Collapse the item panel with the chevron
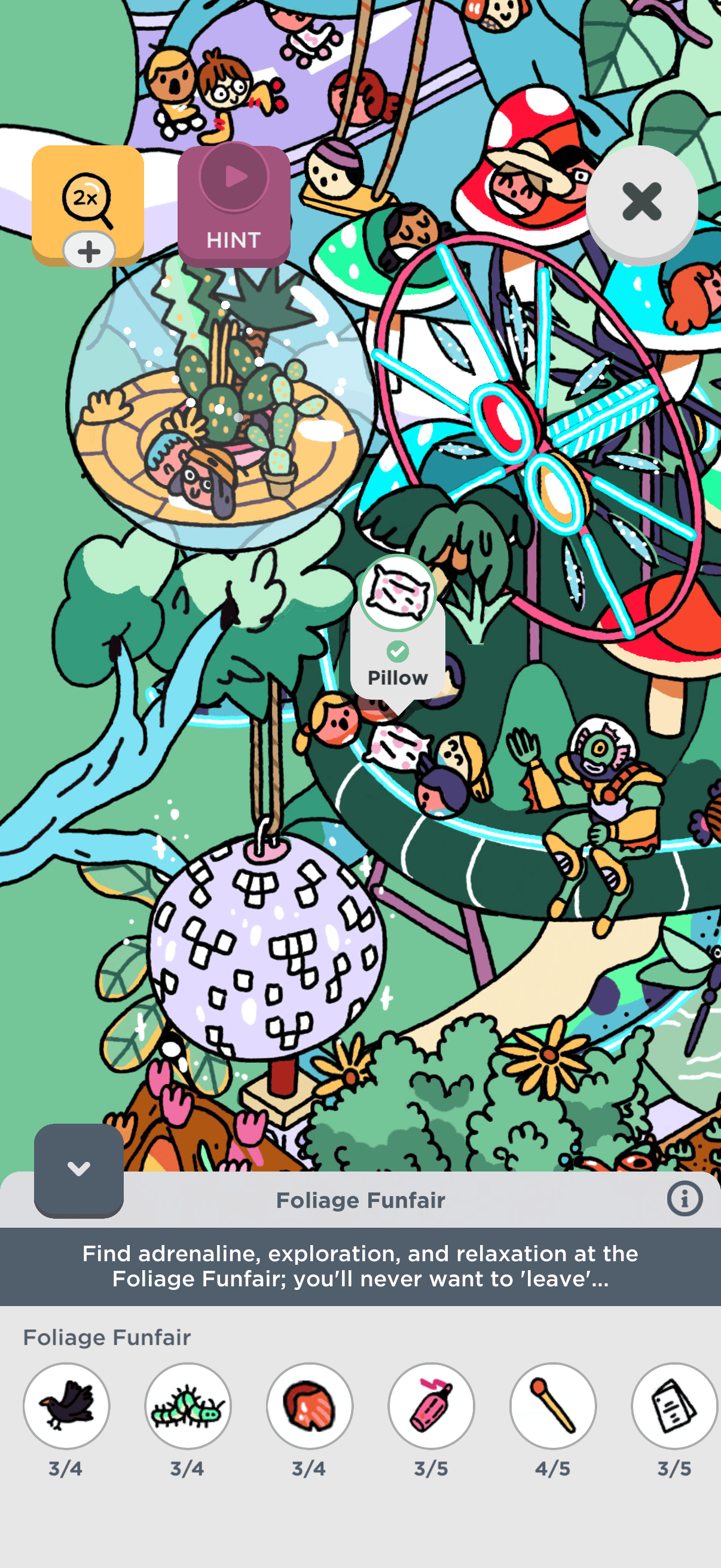721x1568 pixels. coord(79,1169)
